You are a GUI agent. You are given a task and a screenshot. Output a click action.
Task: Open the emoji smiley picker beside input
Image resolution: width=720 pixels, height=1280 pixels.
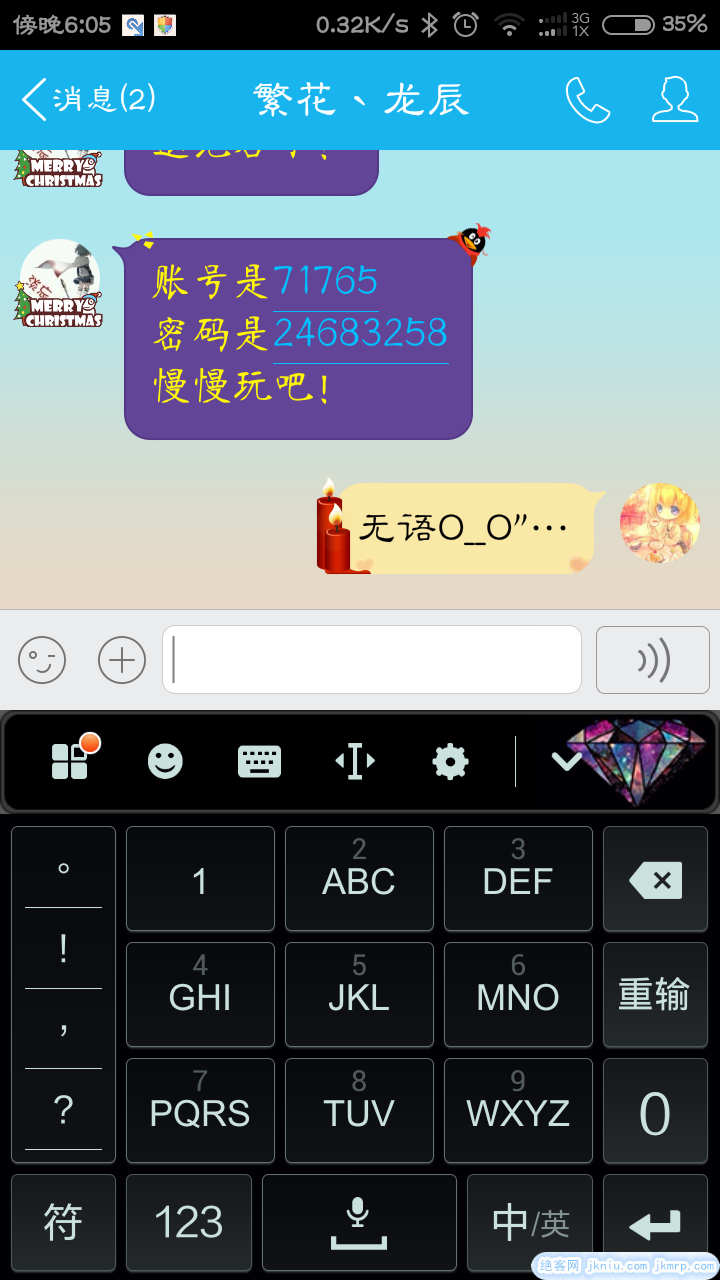tap(42, 660)
